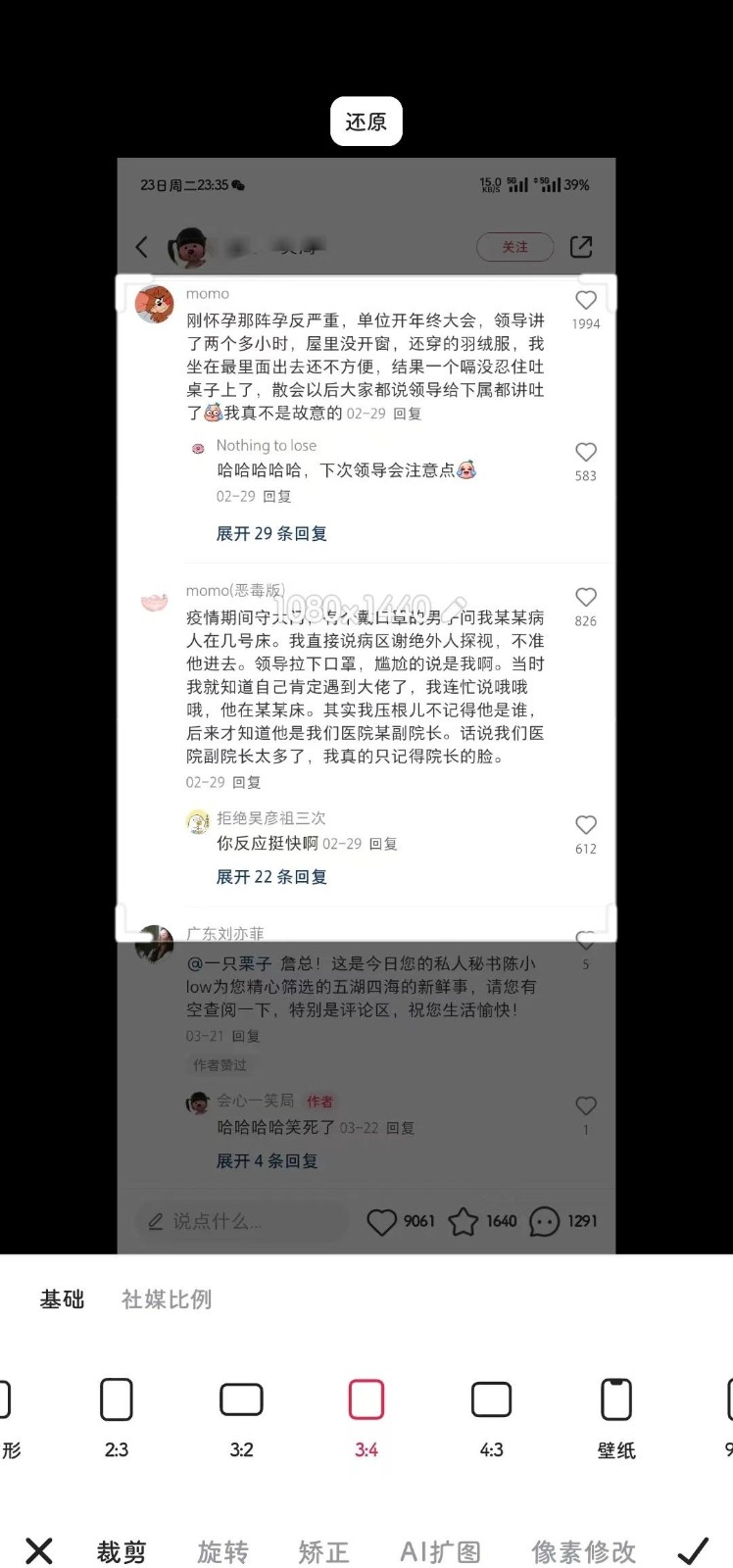This screenshot has height=1568, width=733.
Task: Open the 矫正 straighten tool
Action: (x=323, y=1552)
